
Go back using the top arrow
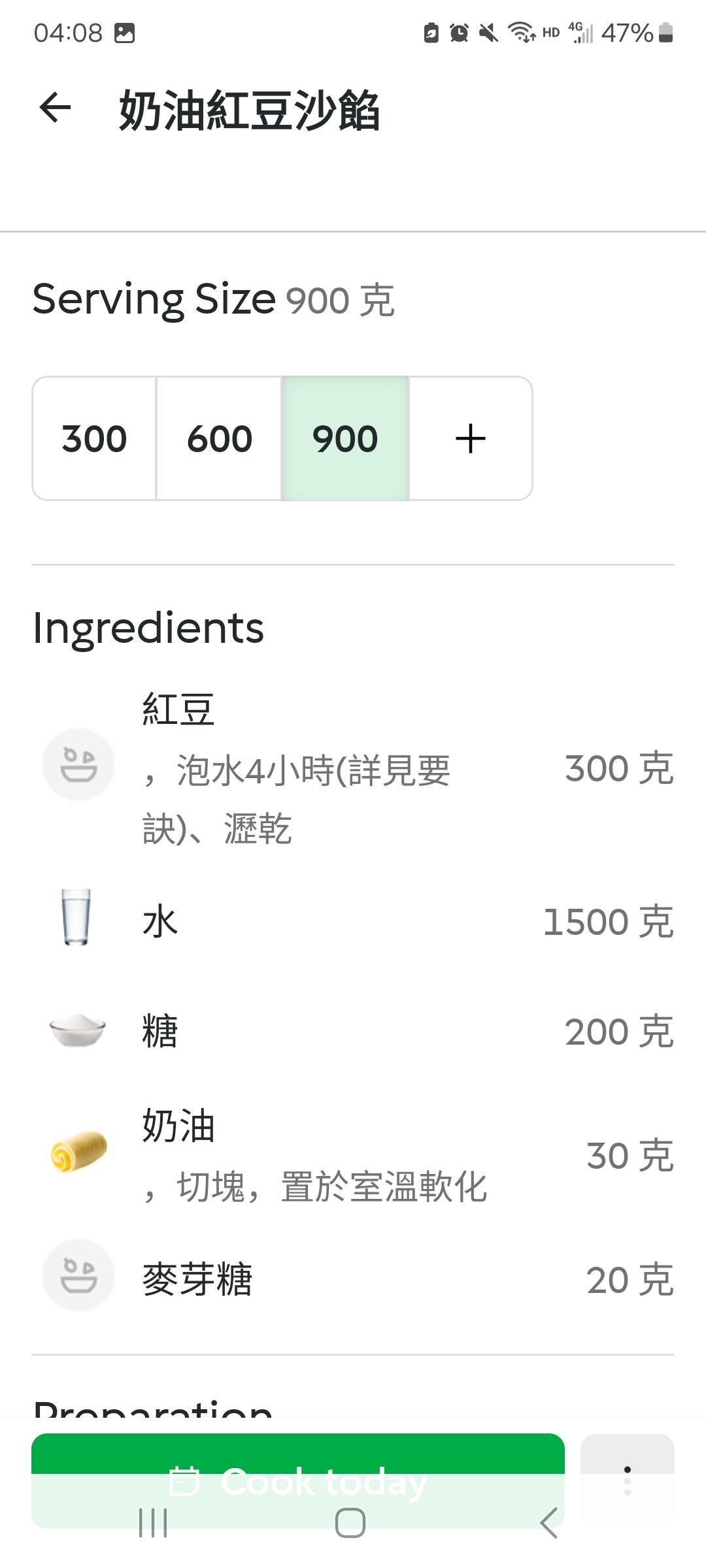[x=56, y=108]
